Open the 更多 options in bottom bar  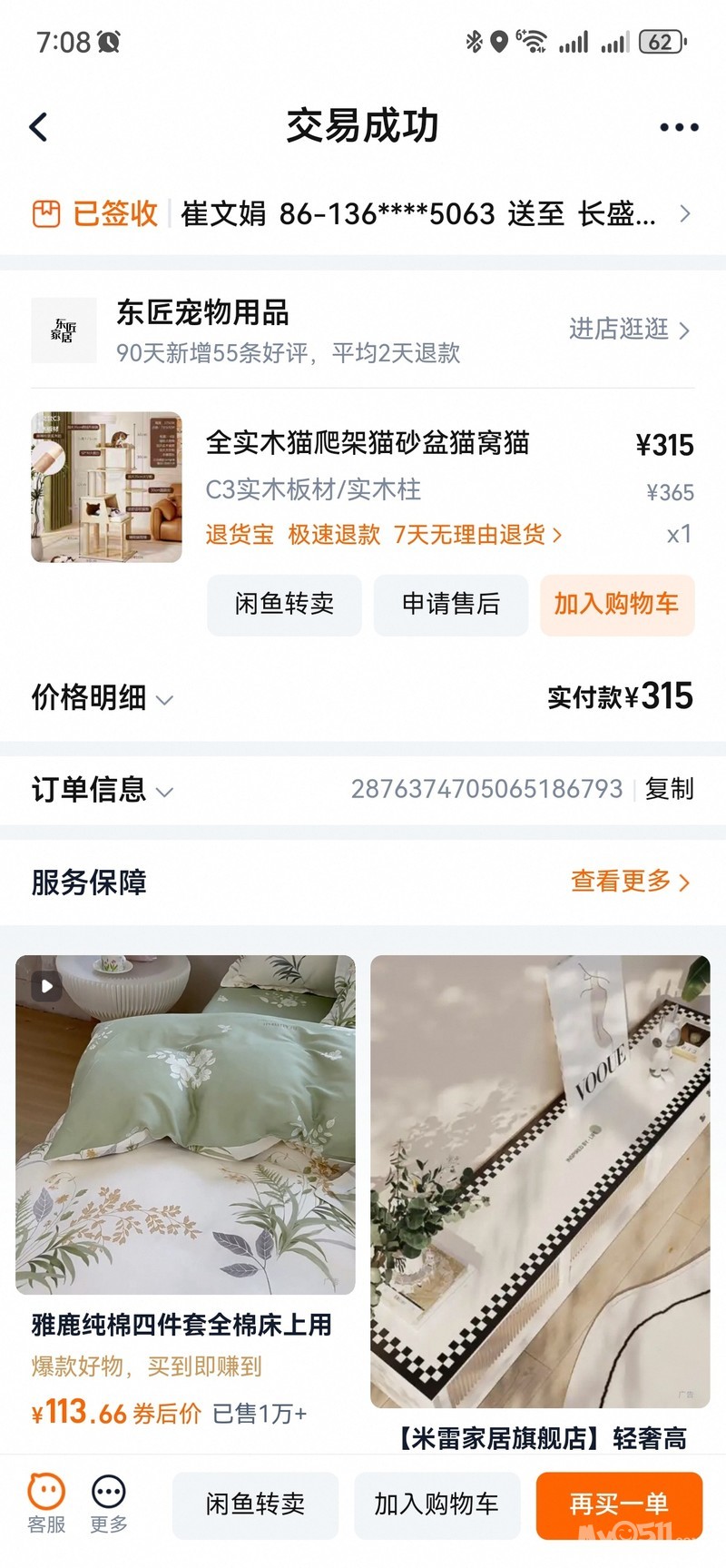pyautogui.click(x=108, y=1504)
